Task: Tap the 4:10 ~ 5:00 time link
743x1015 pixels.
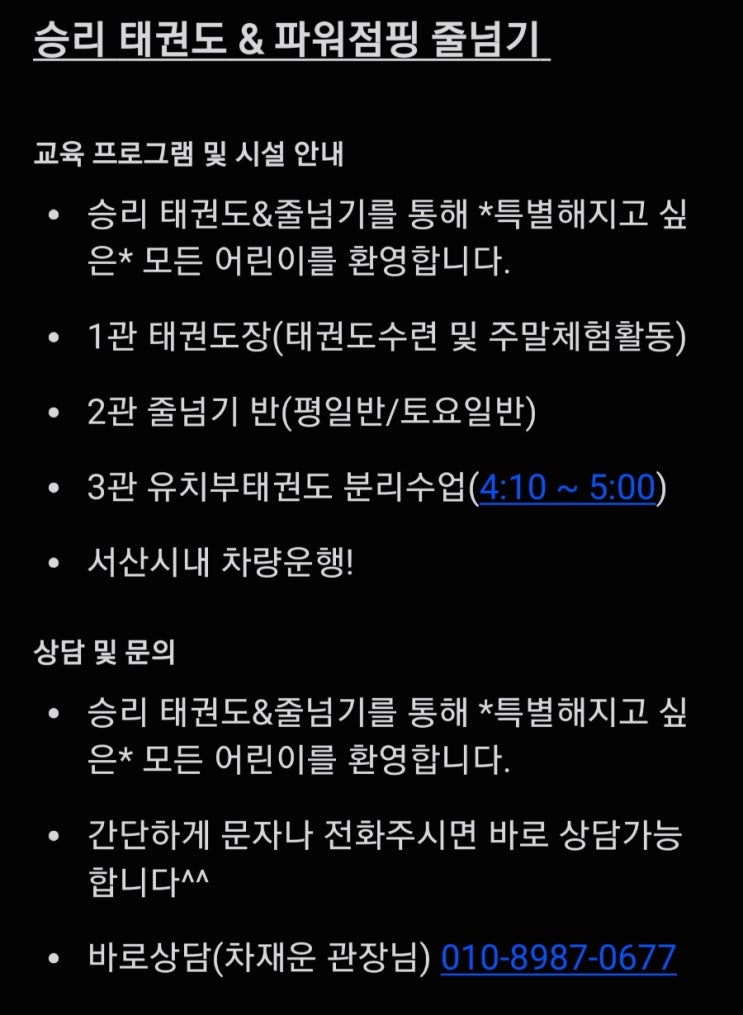Action: tap(567, 488)
